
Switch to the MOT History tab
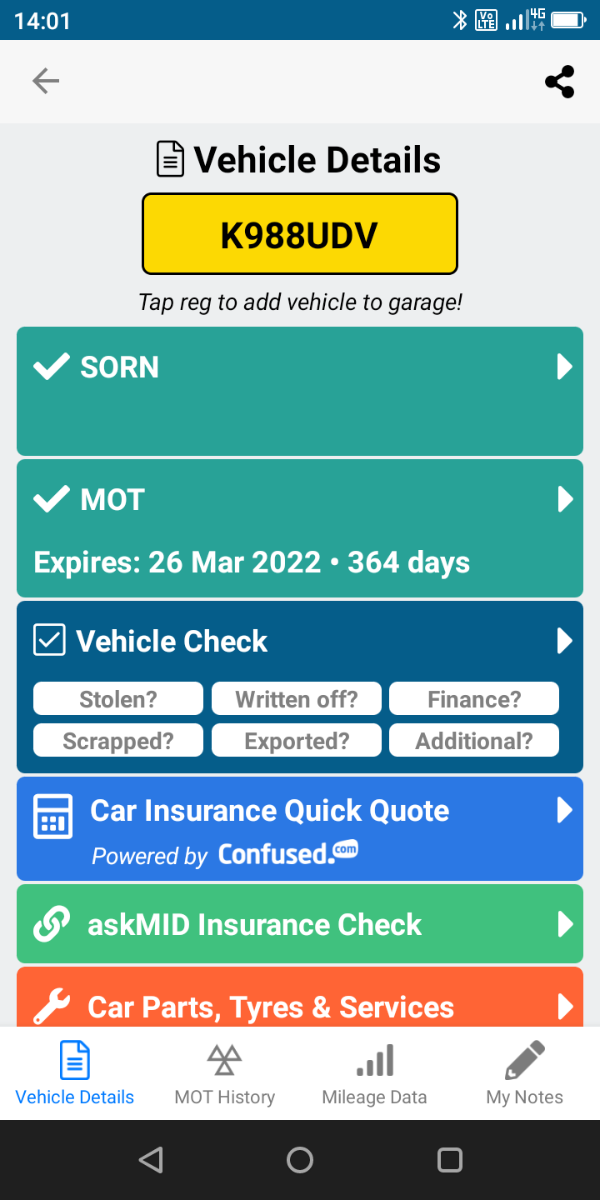point(225,1073)
